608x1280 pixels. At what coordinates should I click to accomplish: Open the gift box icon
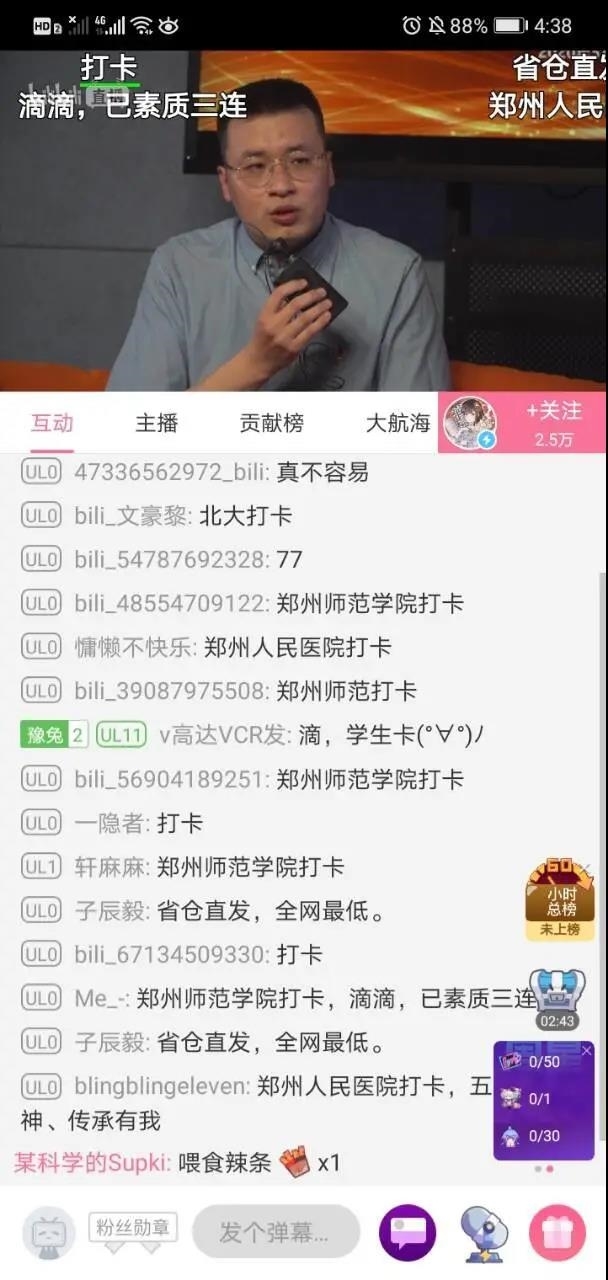click(557, 1232)
